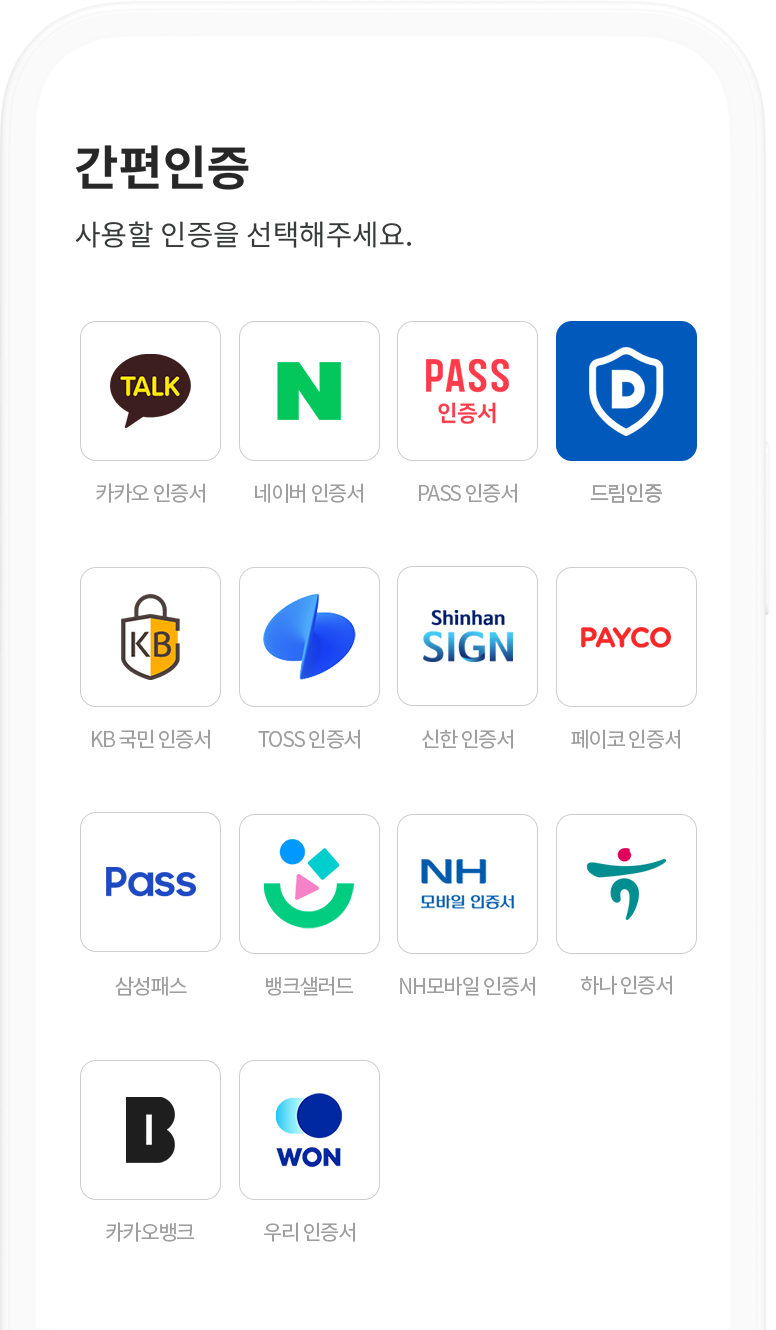Select the 하나 인증서 option
Screen dimensions: 776x1330
tap(626, 883)
